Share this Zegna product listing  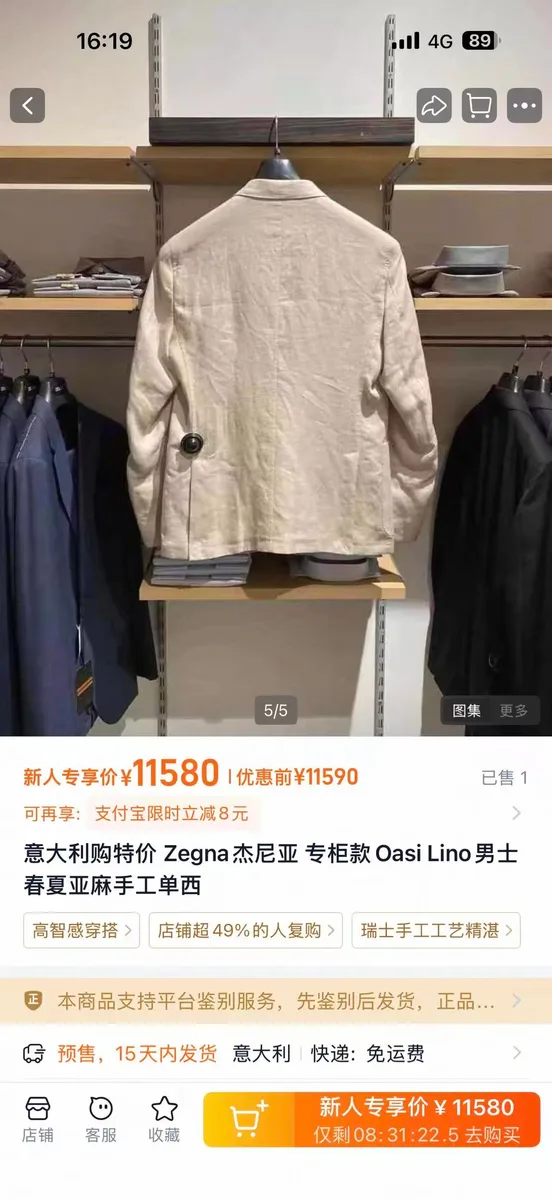click(x=434, y=105)
